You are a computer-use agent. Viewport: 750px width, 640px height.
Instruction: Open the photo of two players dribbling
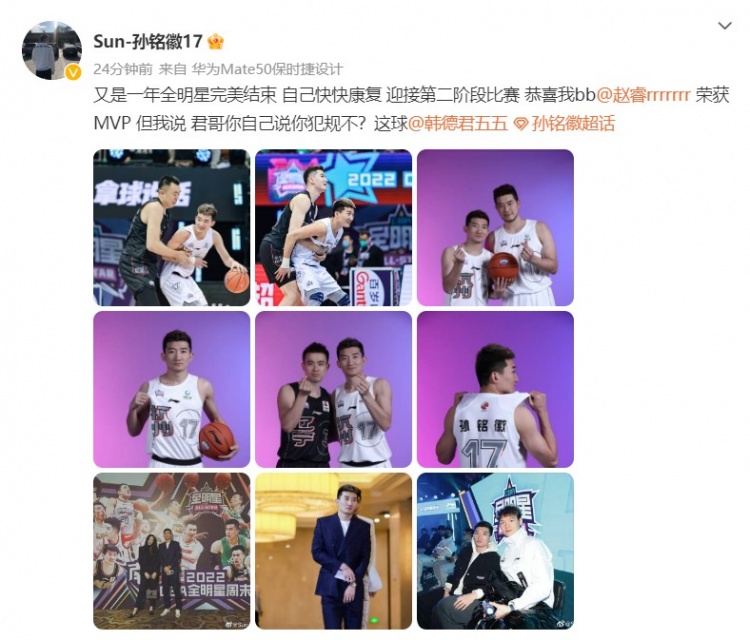point(171,227)
